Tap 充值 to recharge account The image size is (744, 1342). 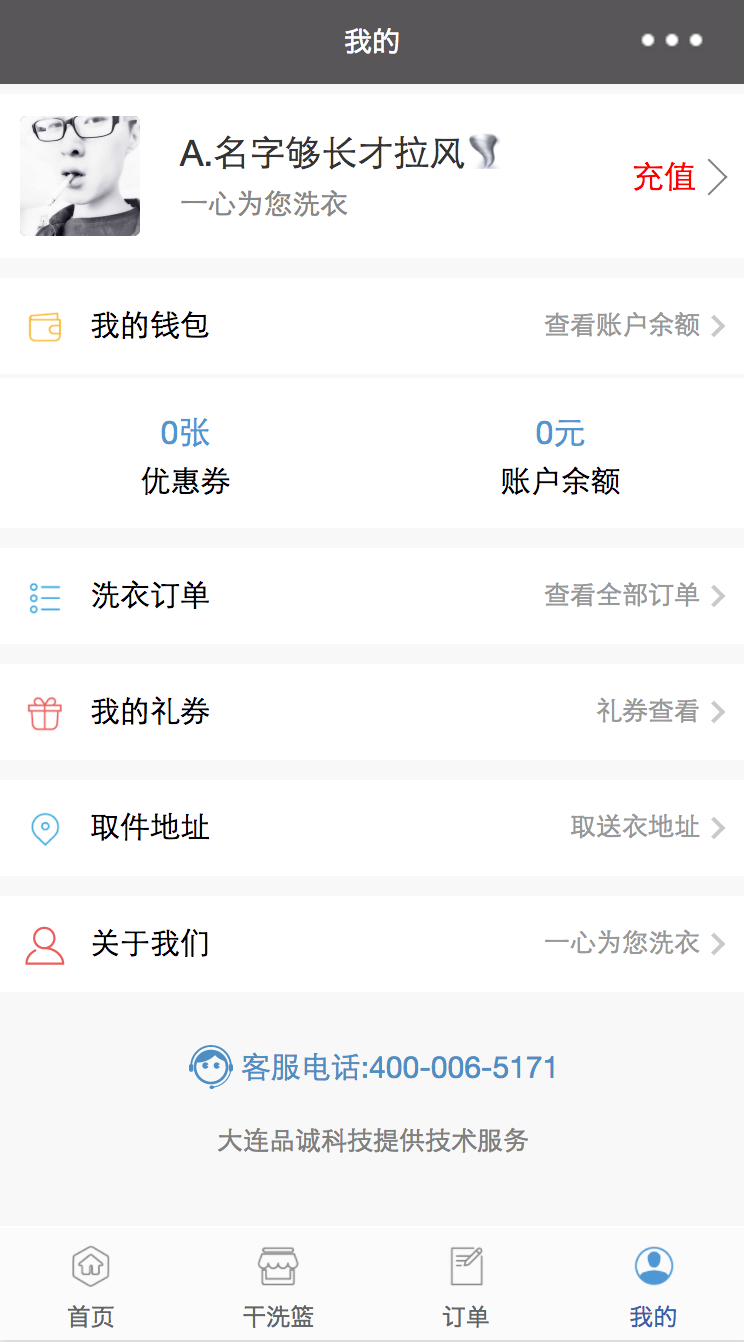coord(665,177)
